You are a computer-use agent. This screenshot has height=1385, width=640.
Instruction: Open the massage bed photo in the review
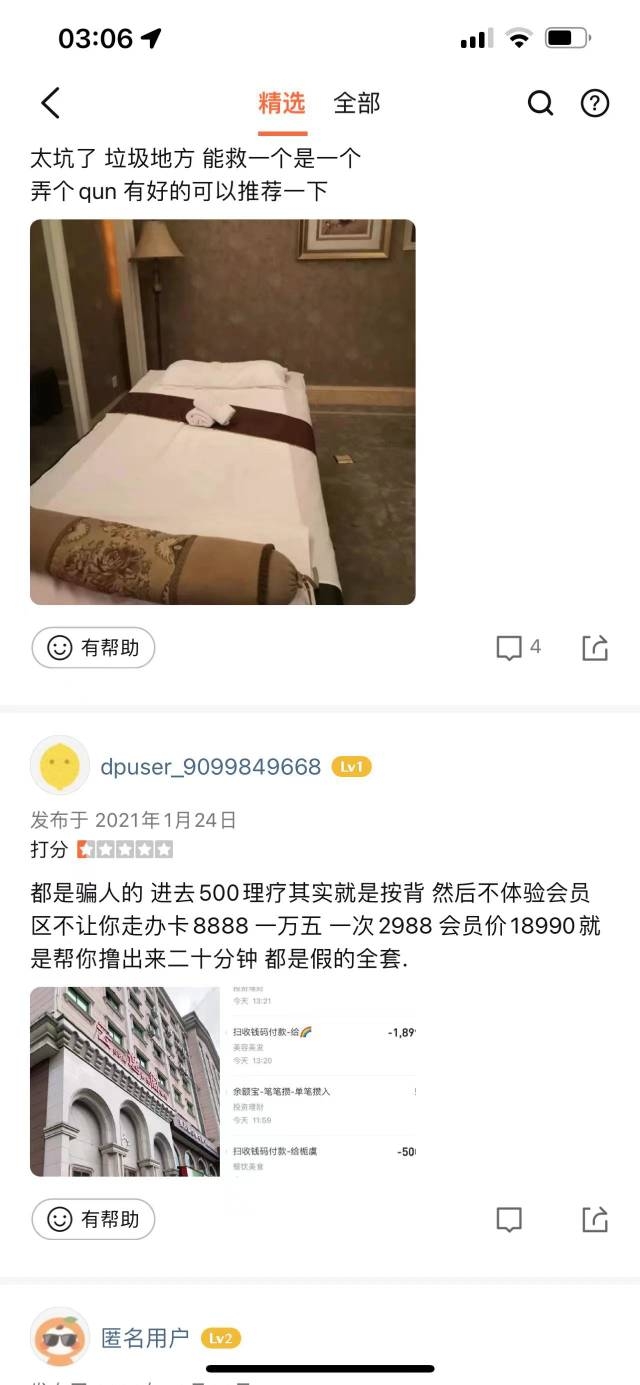(222, 412)
